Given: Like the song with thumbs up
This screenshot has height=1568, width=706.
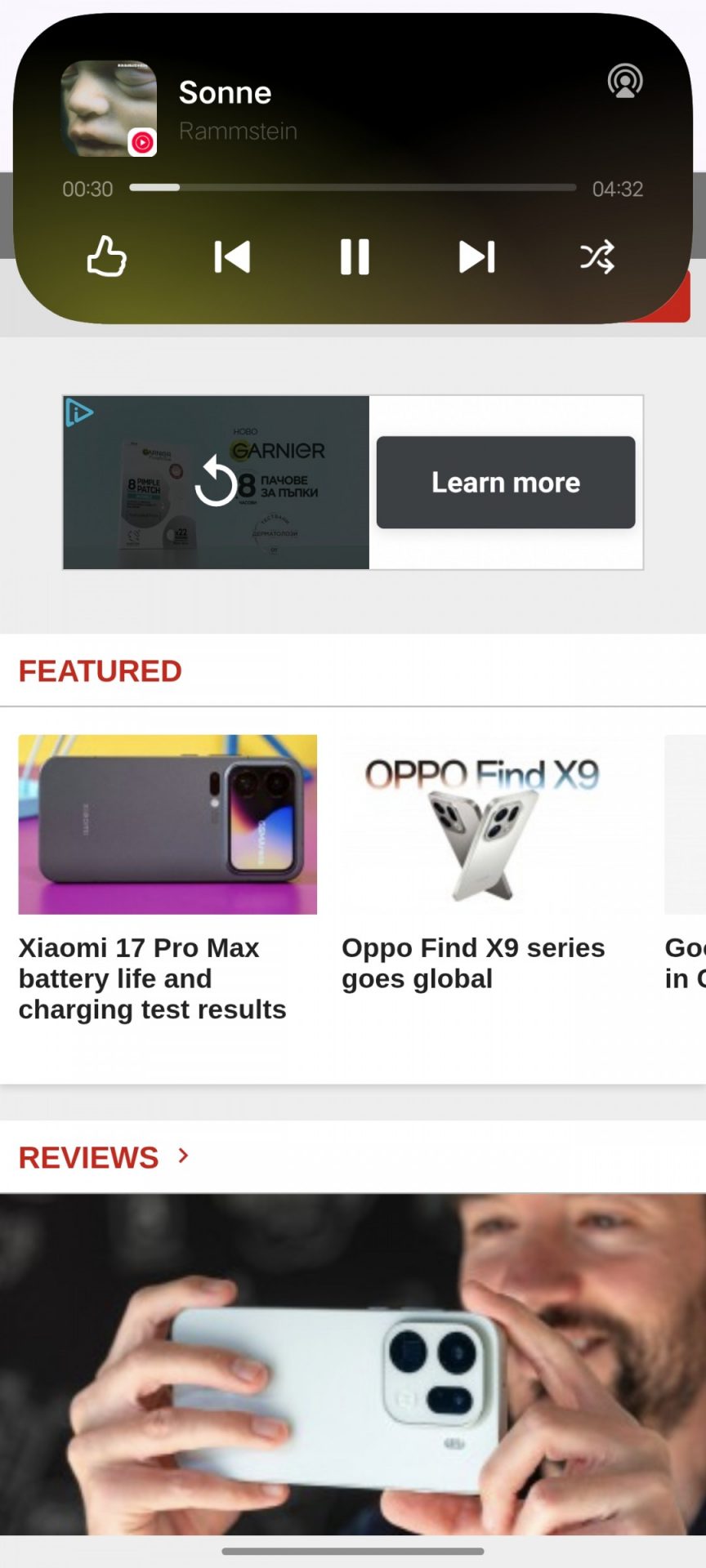Looking at the screenshot, I should pyautogui.click(x=107, y=256).
